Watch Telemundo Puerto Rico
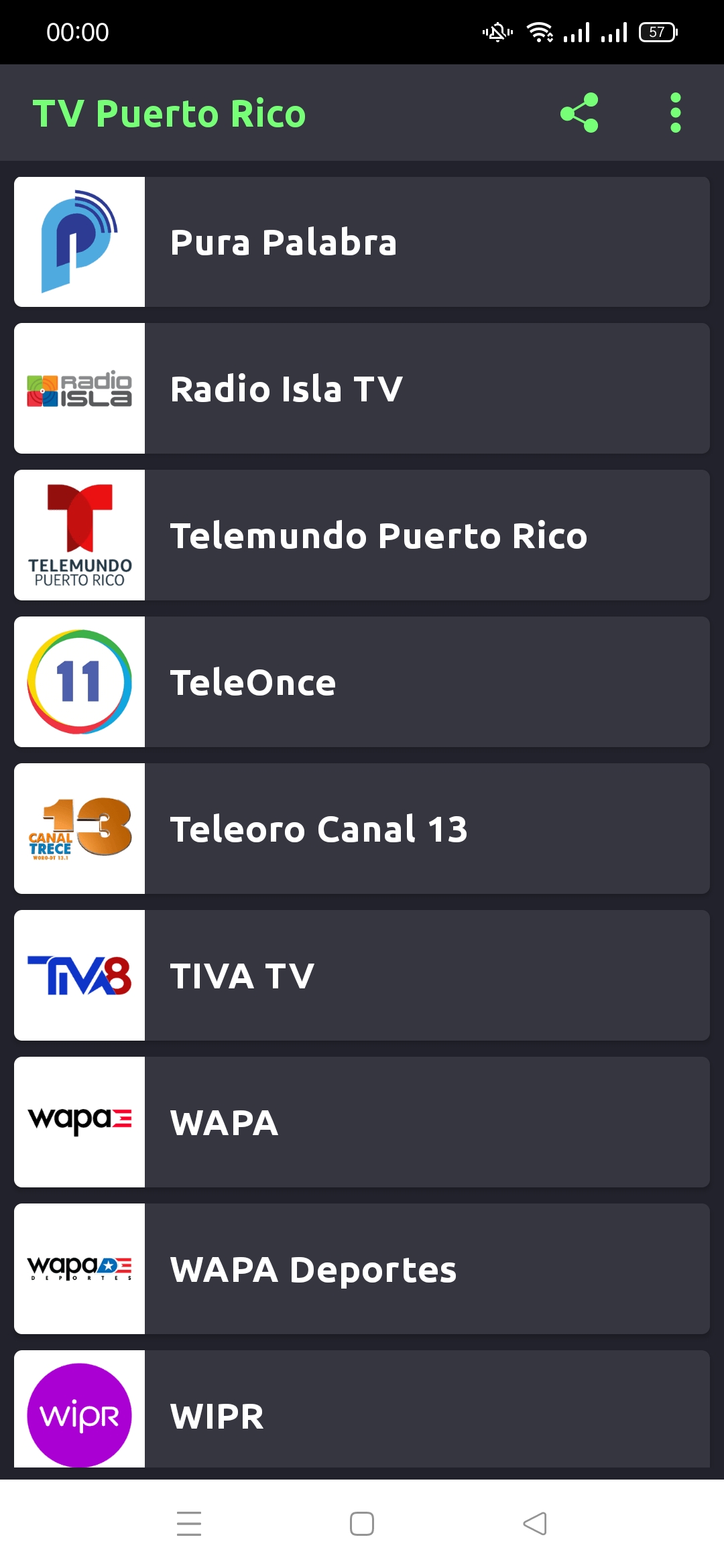The width and height of the screenshot is (724, 1568). pyautogui.click(x=362, y=535)
